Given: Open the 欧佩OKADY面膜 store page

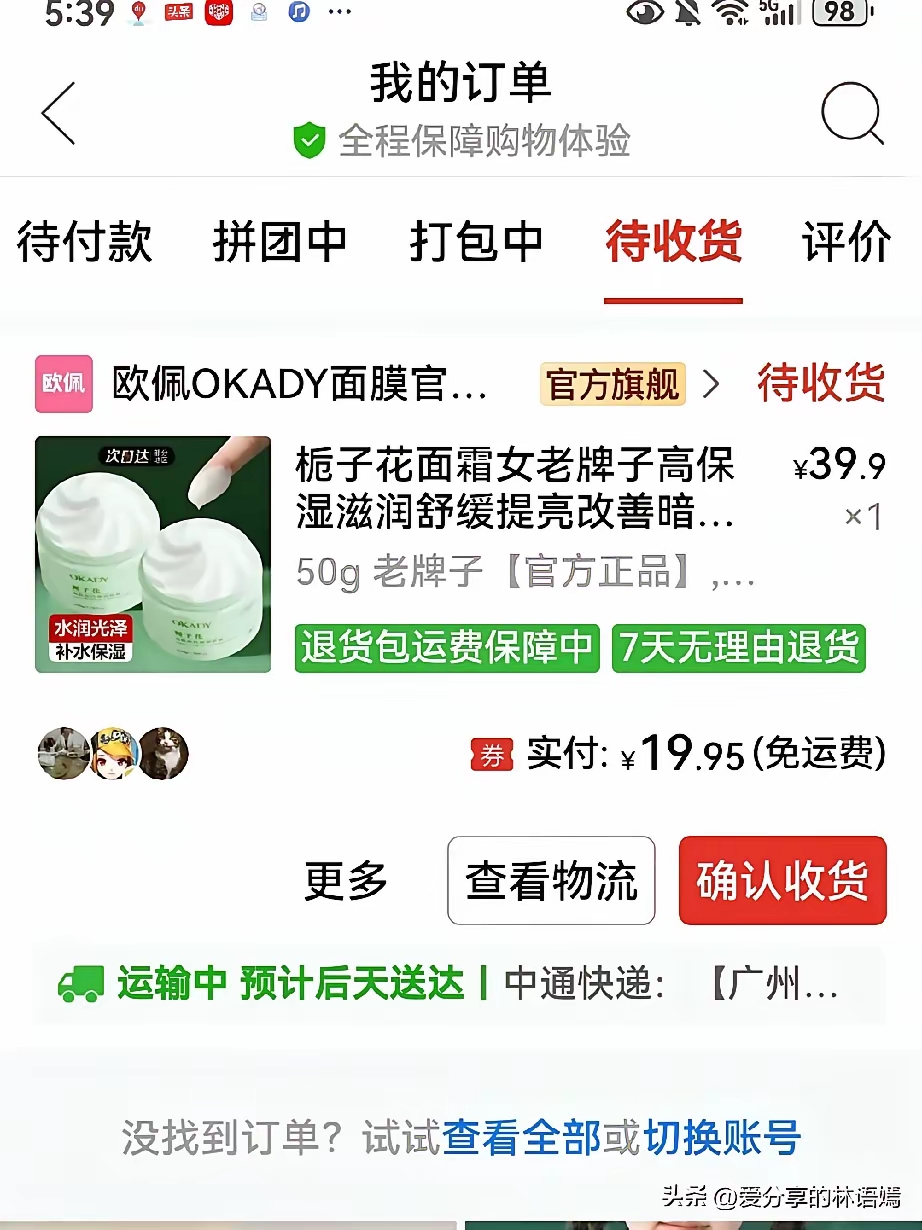Looking at the screenshot, I should [300, 384].
